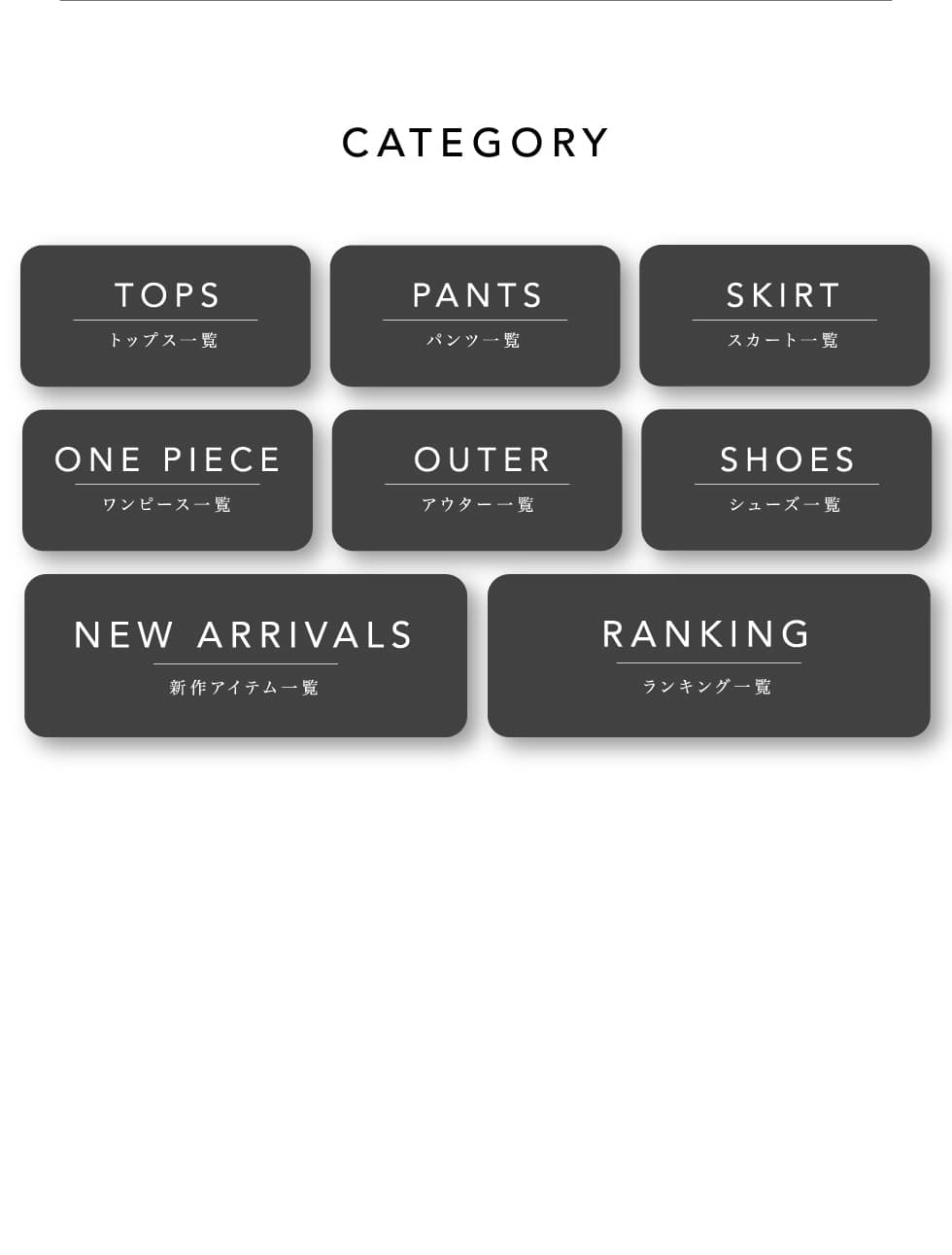Select the SKIRT category

[x=784, y=316]
